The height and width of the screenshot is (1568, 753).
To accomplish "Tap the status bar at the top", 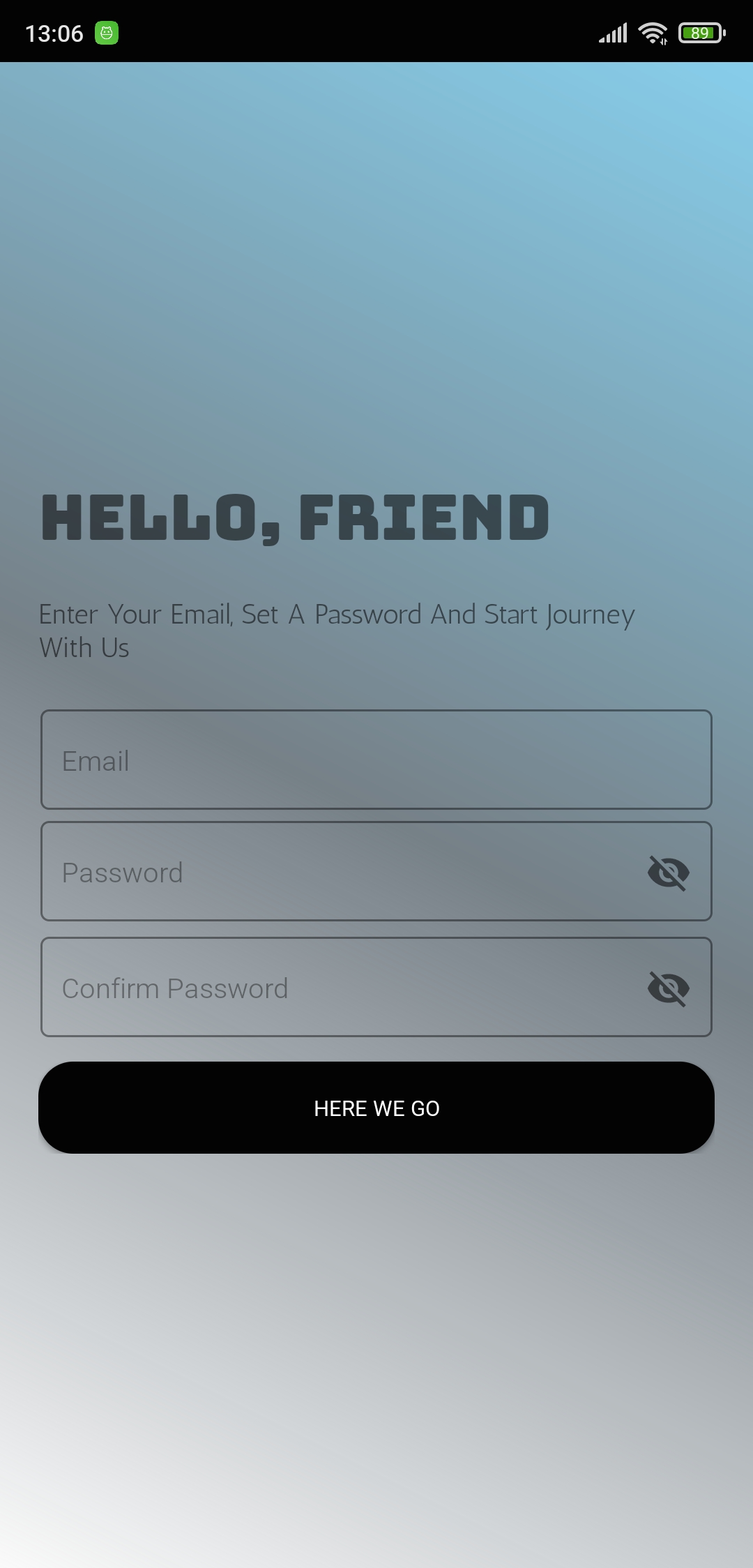I will [376, 31].
